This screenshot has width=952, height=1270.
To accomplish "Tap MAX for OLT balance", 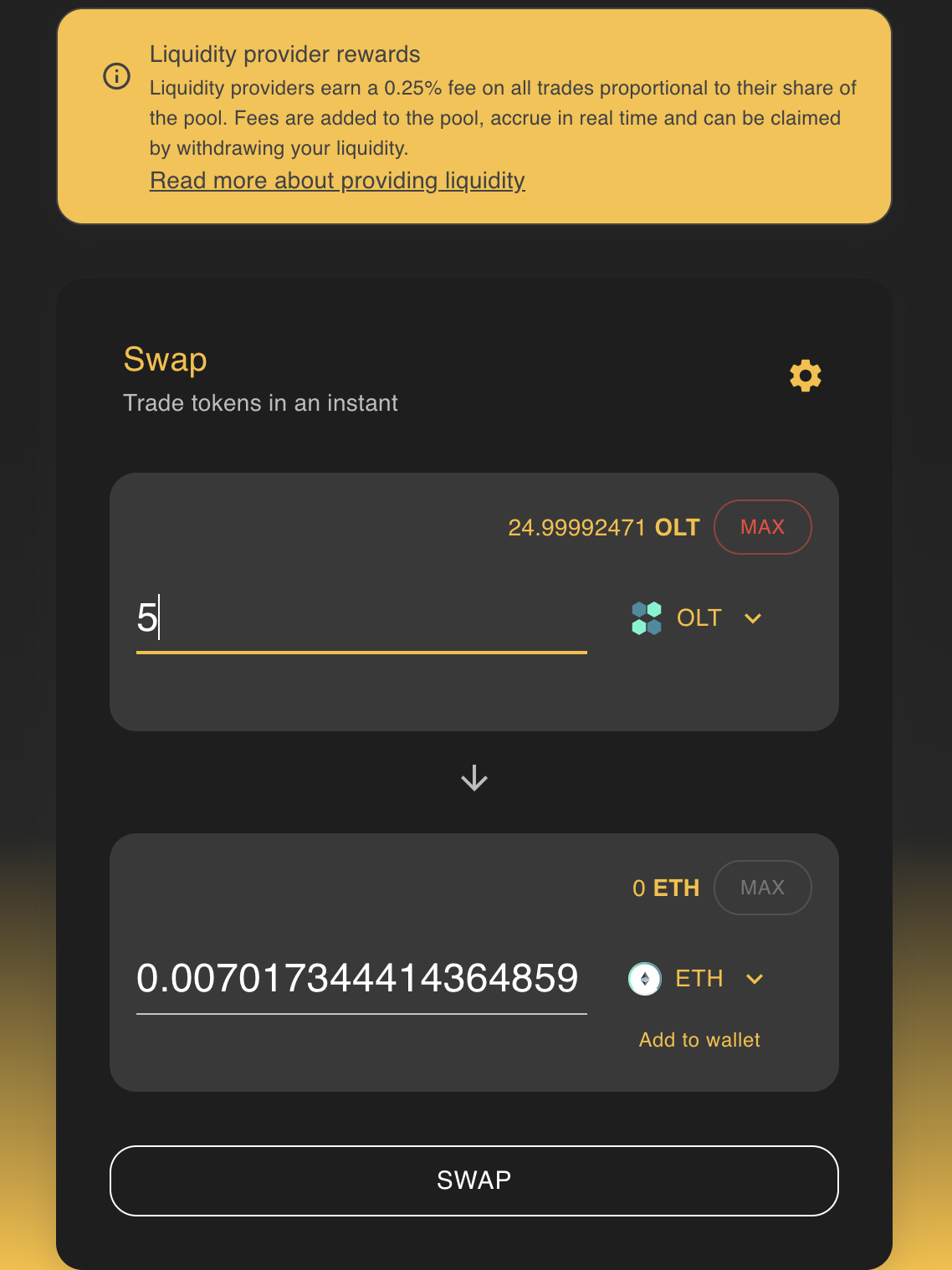I will coord(762,527).
